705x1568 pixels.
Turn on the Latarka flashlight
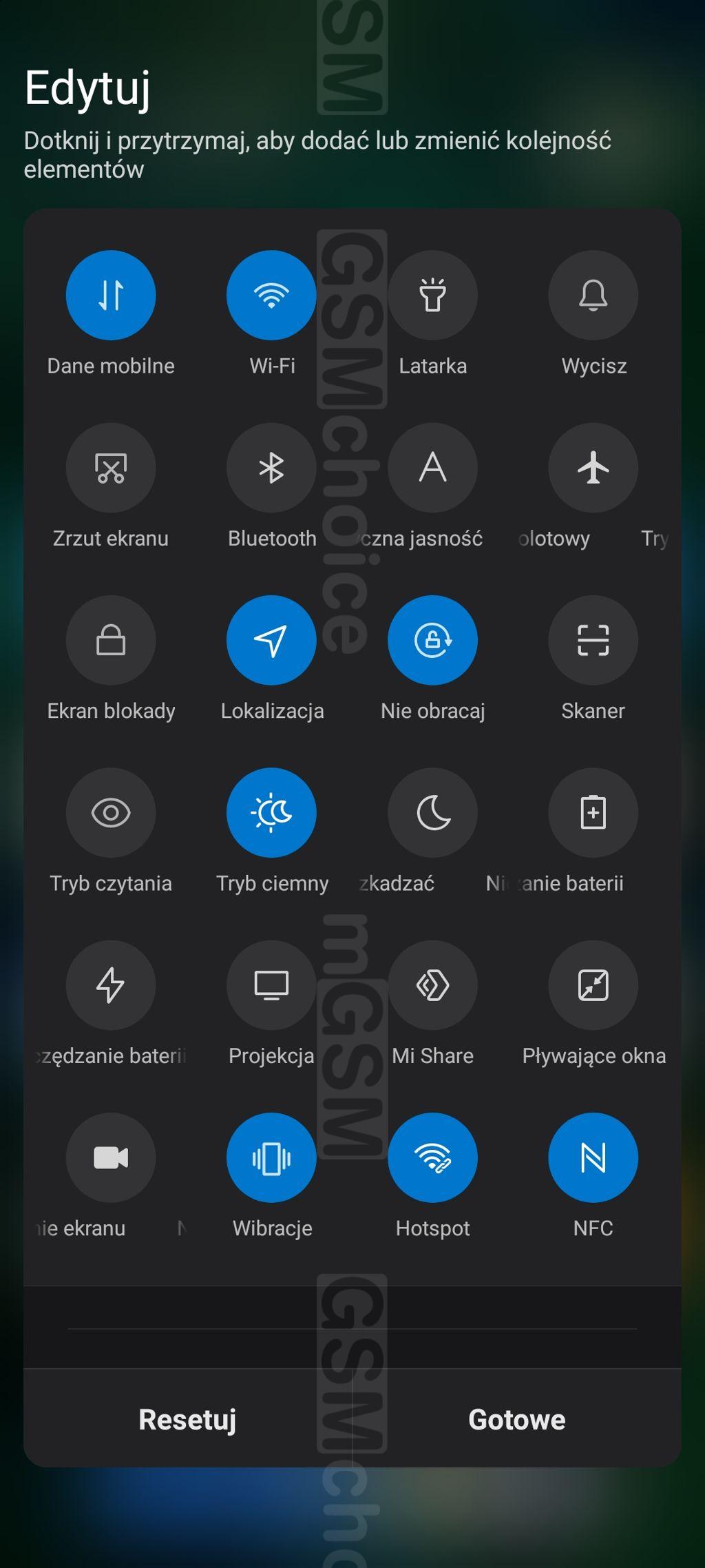coord(432,295)
